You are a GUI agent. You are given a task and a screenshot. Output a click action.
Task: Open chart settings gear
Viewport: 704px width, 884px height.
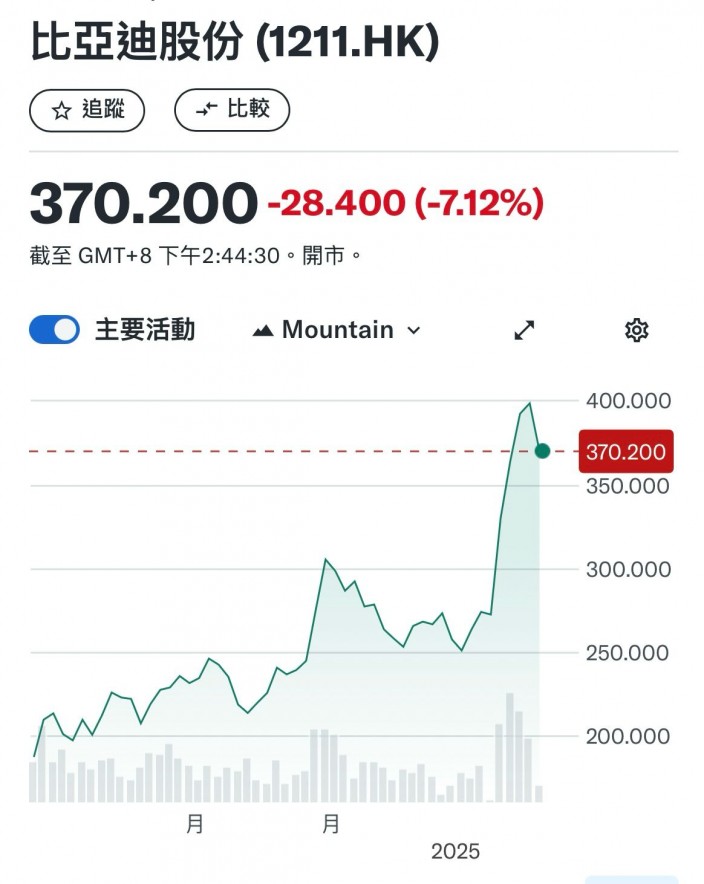tap(636, 330)
